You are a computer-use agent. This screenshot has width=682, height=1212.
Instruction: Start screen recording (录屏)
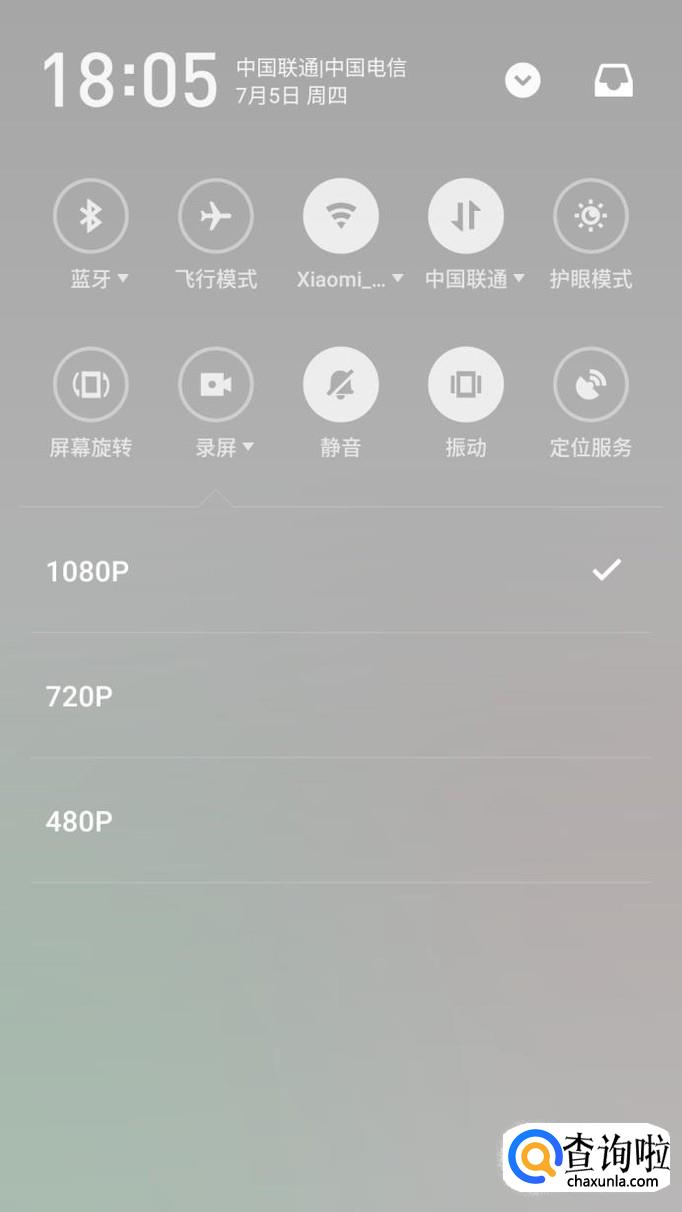pyautogui.click(x=216, y=384)
